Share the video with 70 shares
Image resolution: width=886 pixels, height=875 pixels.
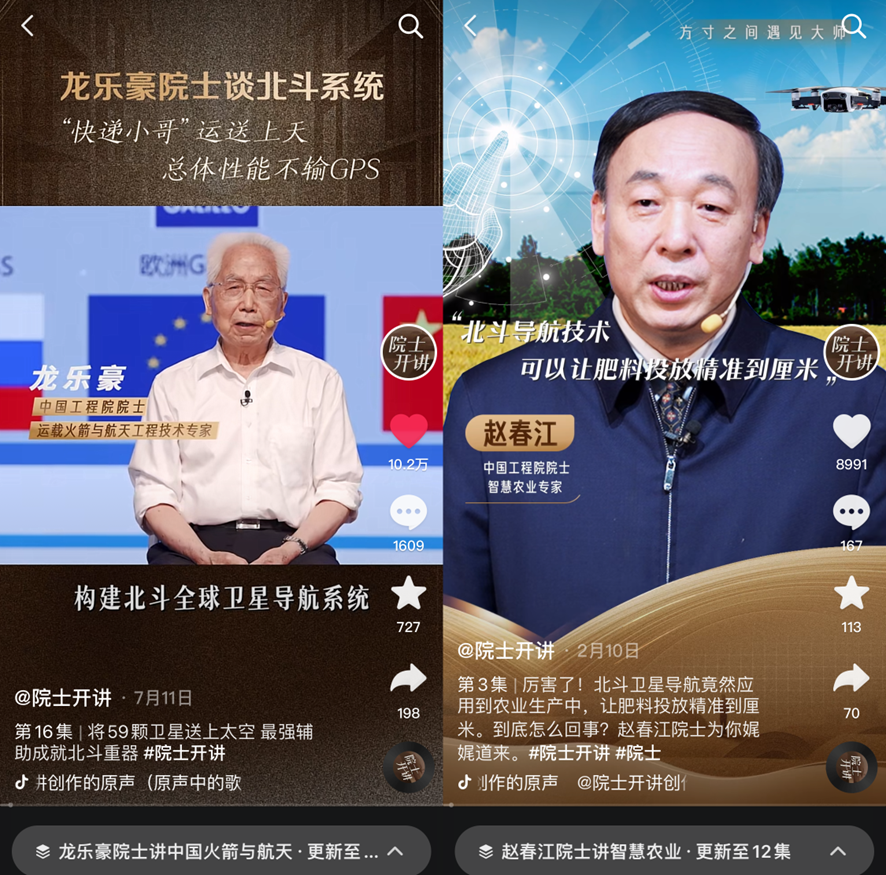tap(851, 680)
